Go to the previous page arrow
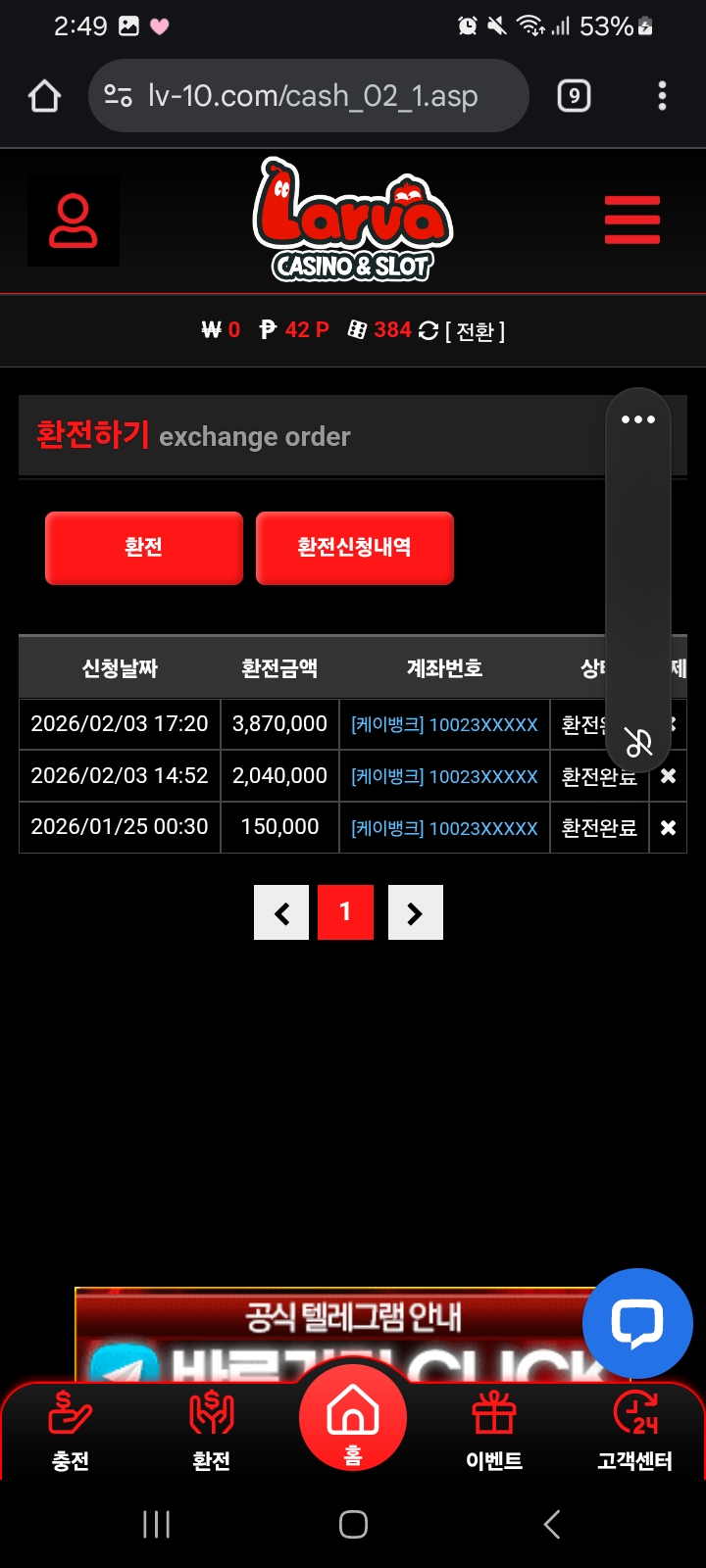The height and width of the screenshot is (1568, 706). [281, 912]
